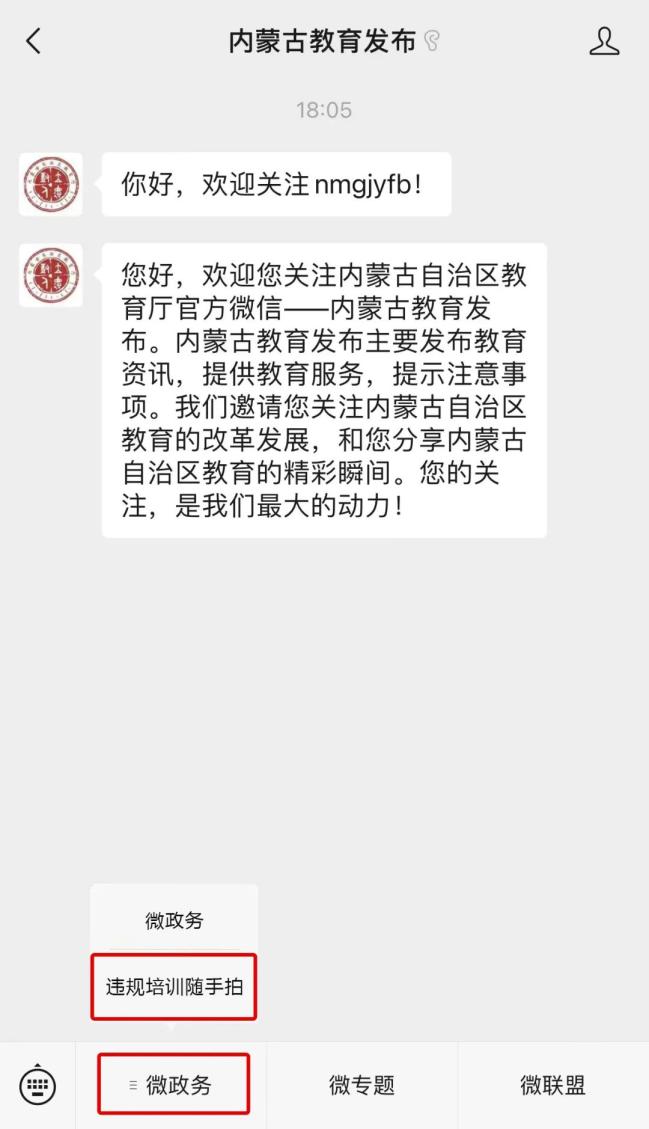Collapse the 微政务 bottom bar menu
649x1129 pixels.
pyautogui.click(x=173, y=1085)
